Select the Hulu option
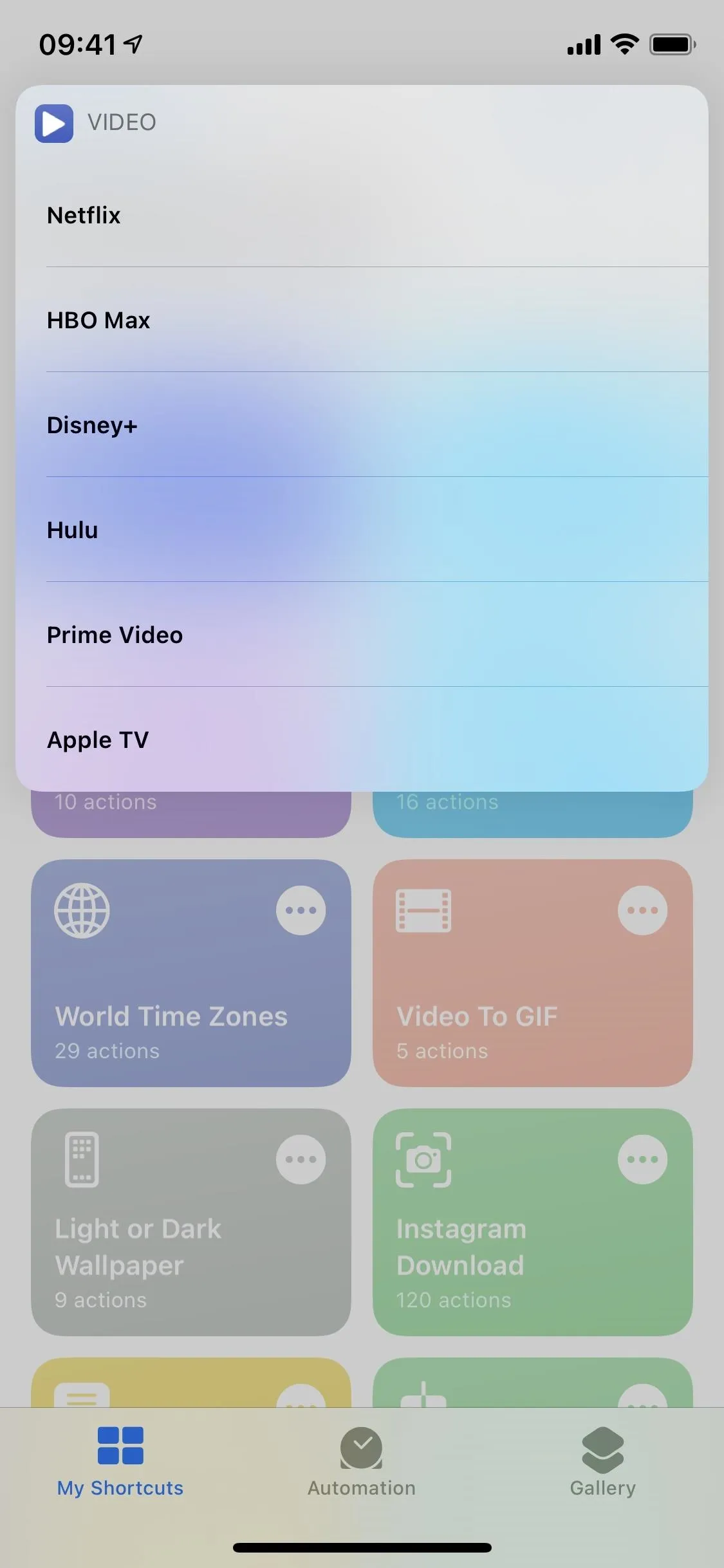724x1568 pixels. point(362,530)
